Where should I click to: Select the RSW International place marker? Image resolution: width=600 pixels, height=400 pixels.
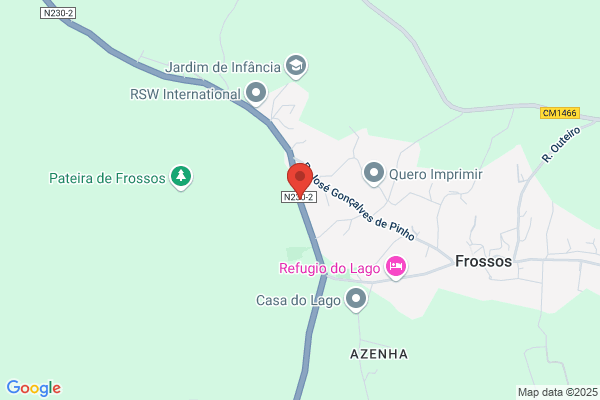pos(256,94)
